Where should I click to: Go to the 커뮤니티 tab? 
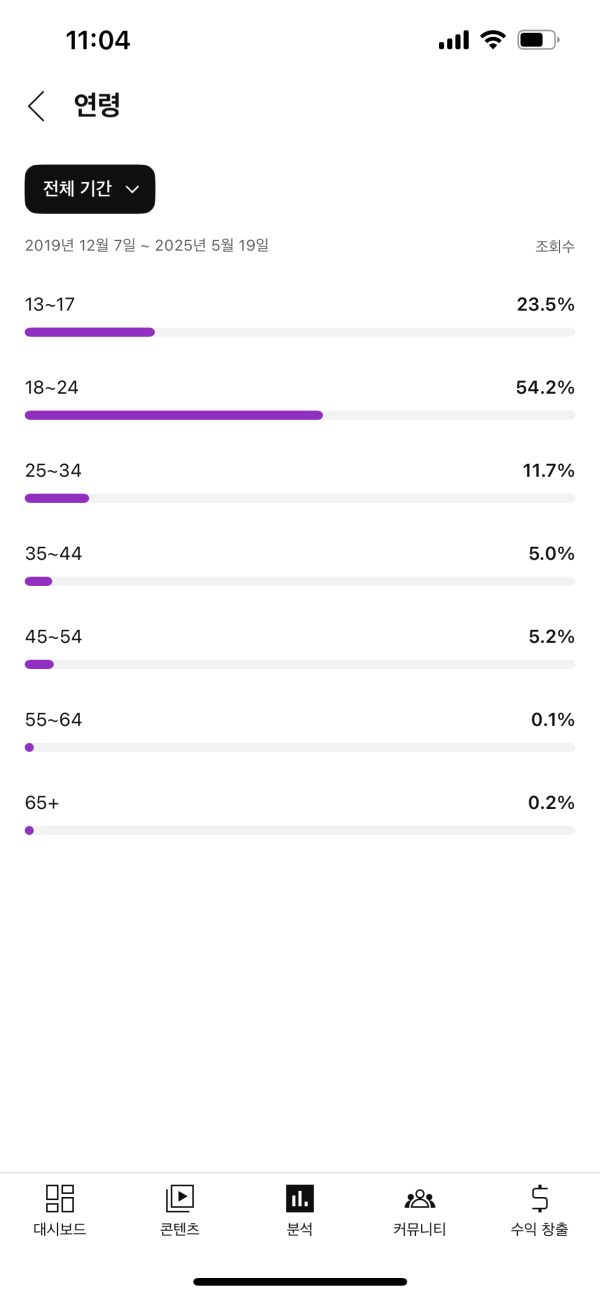(420, 1210)
